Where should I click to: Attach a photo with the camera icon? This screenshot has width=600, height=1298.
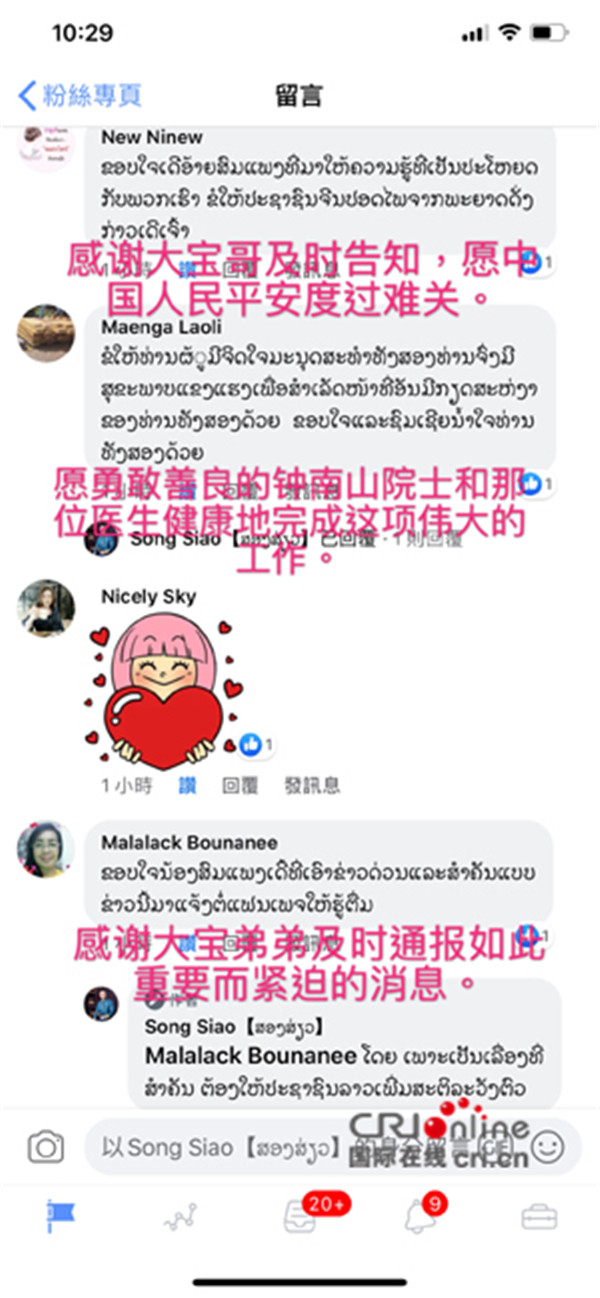45,1147
